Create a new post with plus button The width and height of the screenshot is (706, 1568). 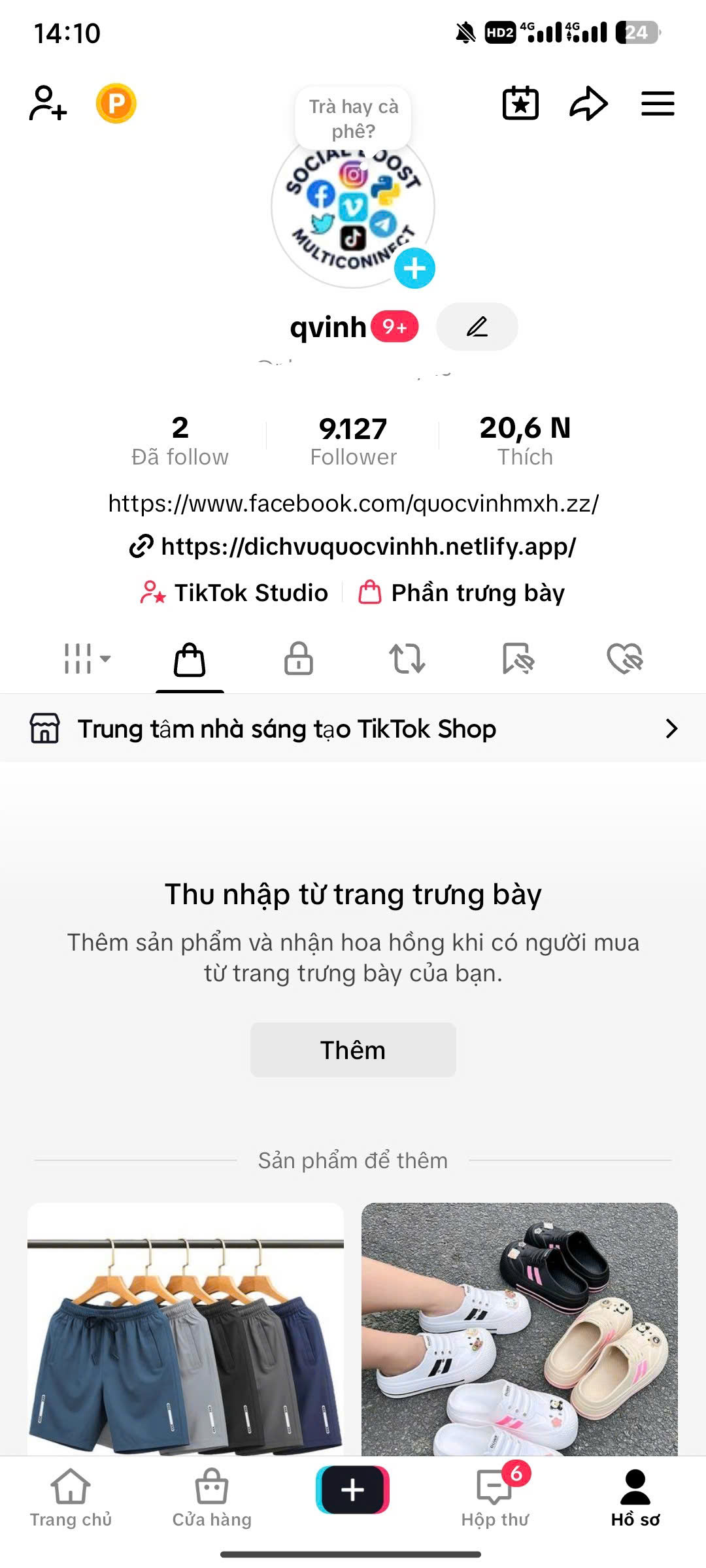[353, 1490]
